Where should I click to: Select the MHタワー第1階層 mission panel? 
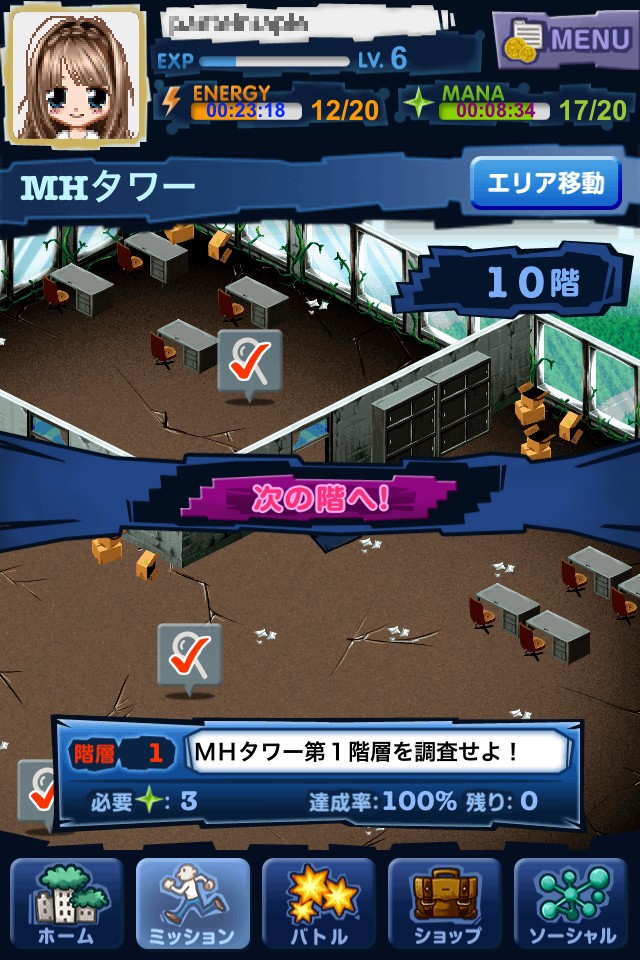[319, 775]
